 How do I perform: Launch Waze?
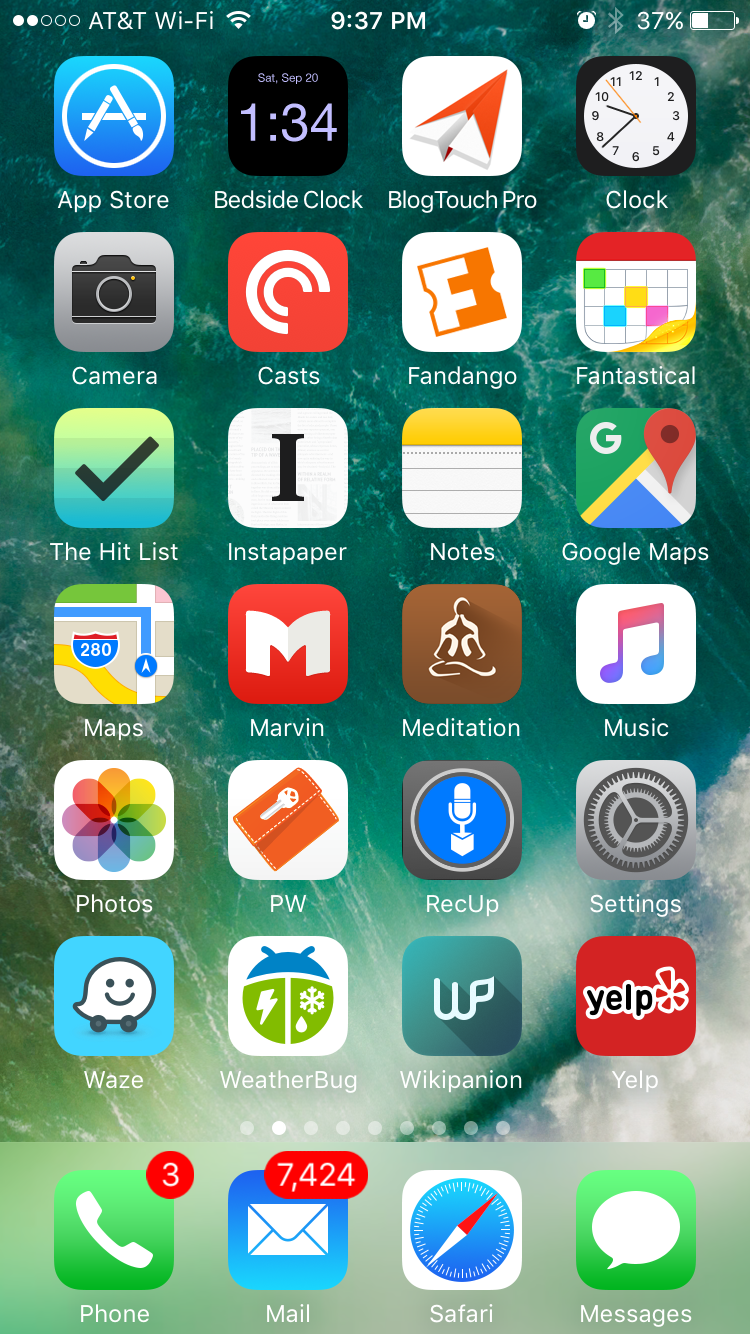coord(114,996)
